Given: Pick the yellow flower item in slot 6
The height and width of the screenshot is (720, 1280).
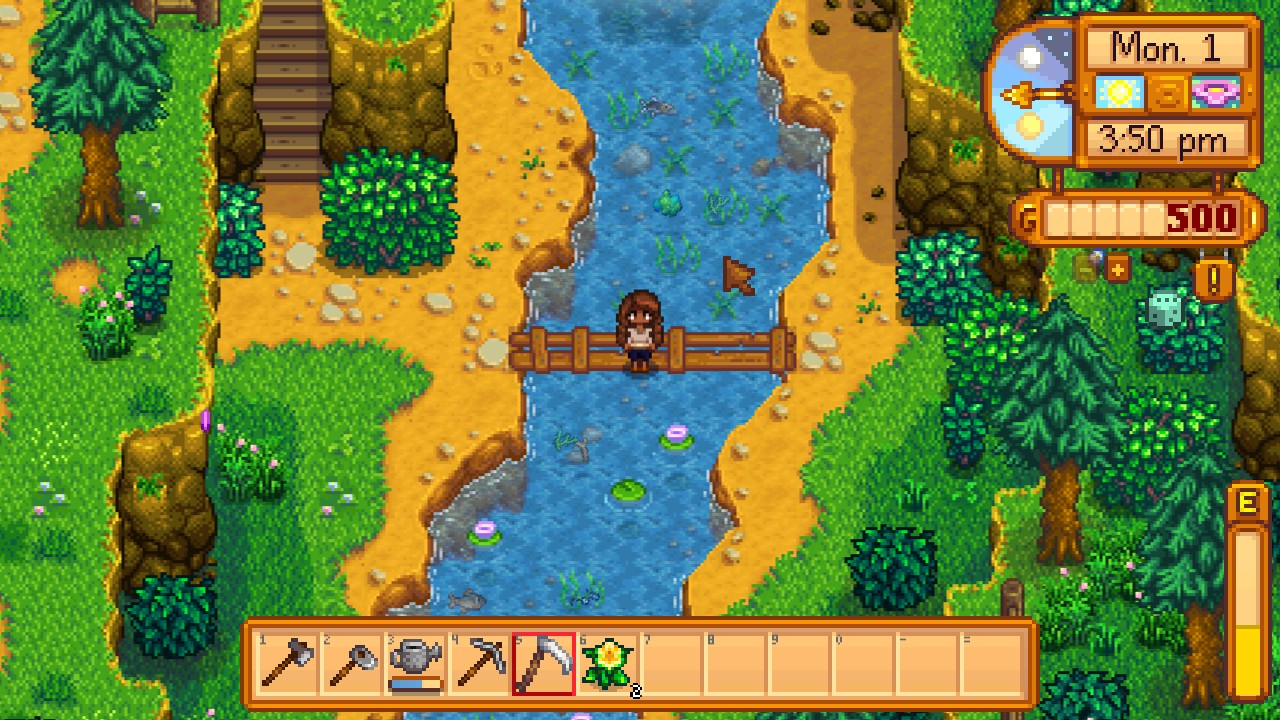Looking at the screenshot, I should pyautogui.click(x=607, y=663).
